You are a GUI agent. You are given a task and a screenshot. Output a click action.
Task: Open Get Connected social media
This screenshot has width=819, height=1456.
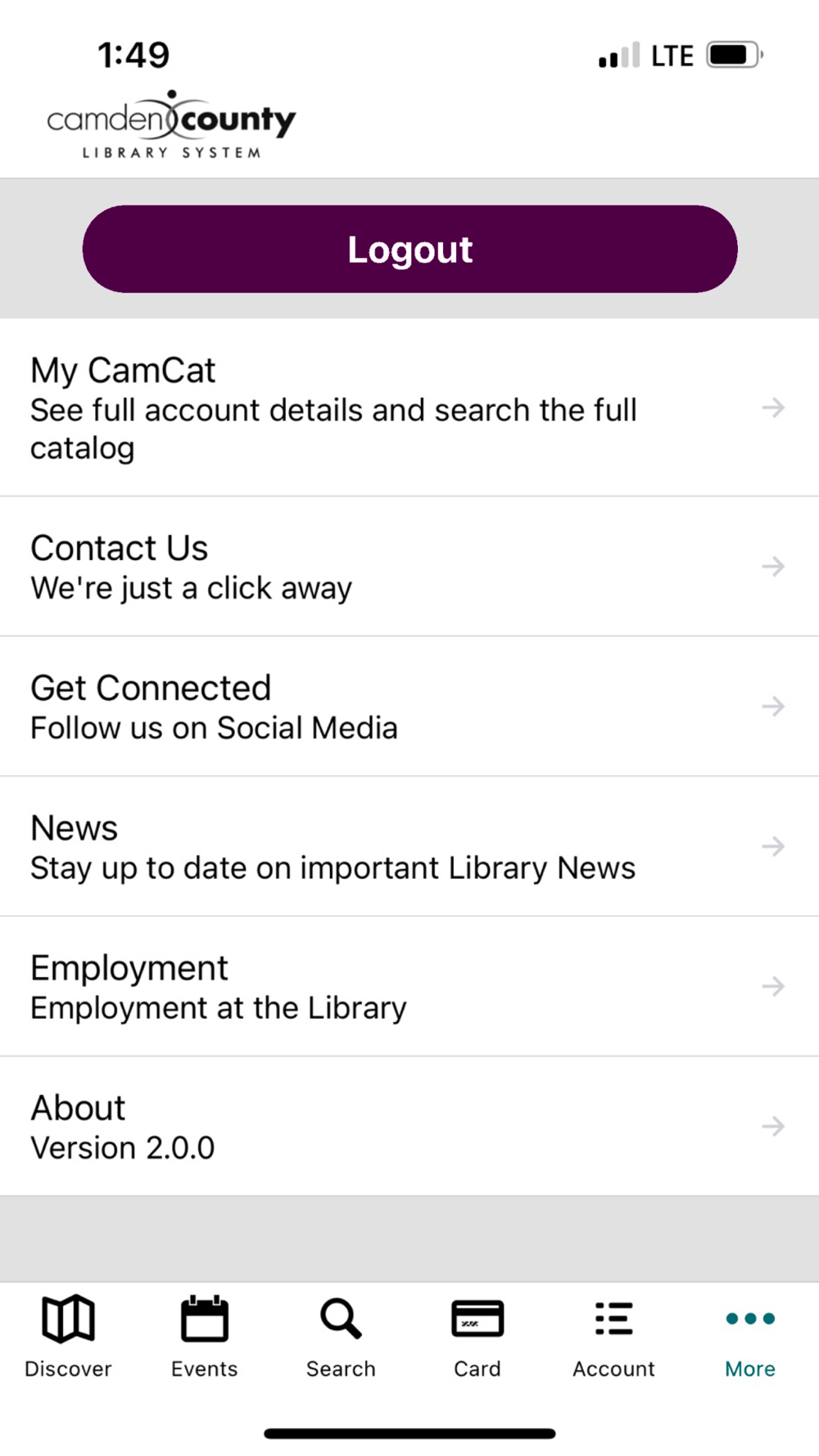(409, 707)
